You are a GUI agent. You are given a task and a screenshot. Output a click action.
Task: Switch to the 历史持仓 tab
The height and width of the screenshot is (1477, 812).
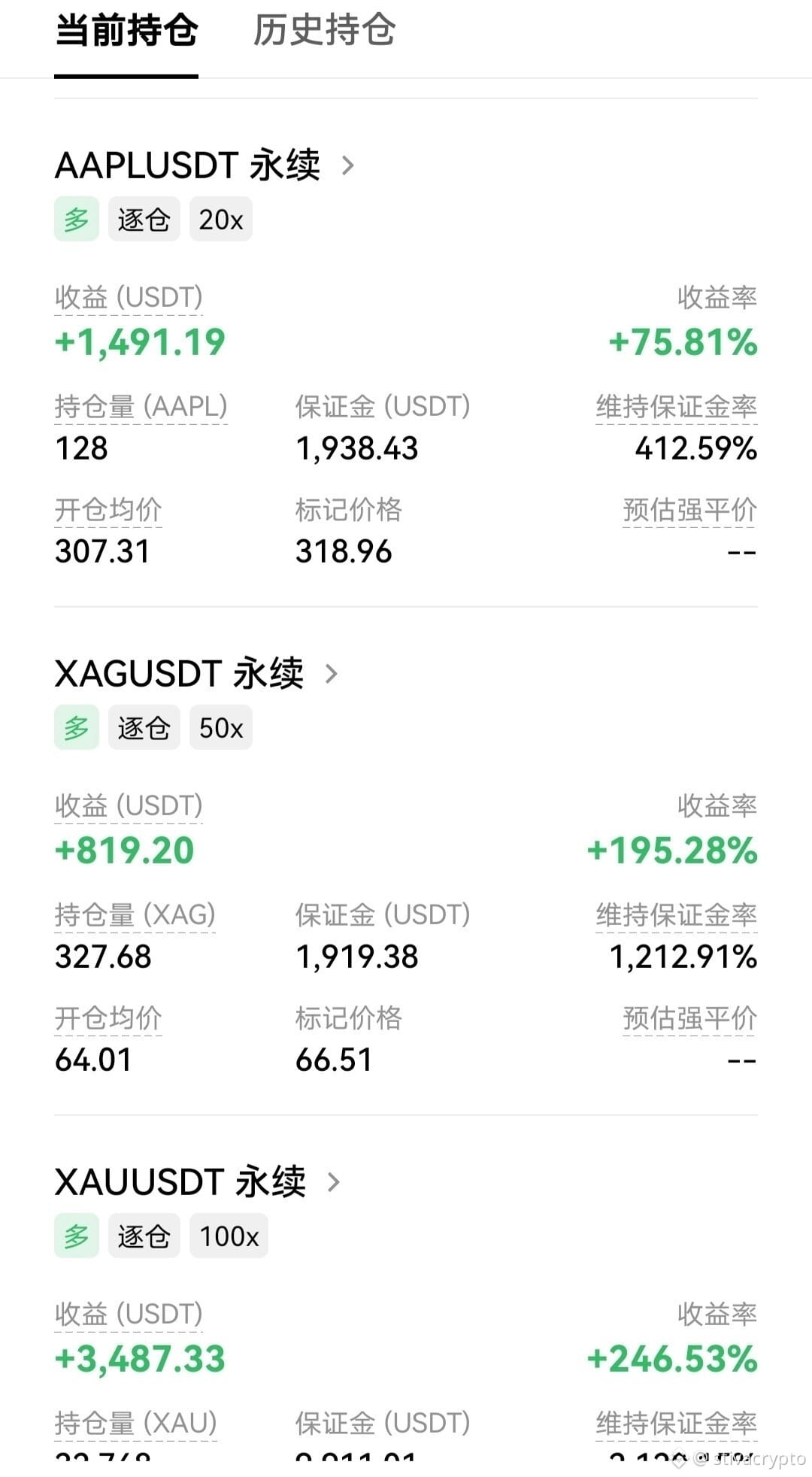(324, 31)
